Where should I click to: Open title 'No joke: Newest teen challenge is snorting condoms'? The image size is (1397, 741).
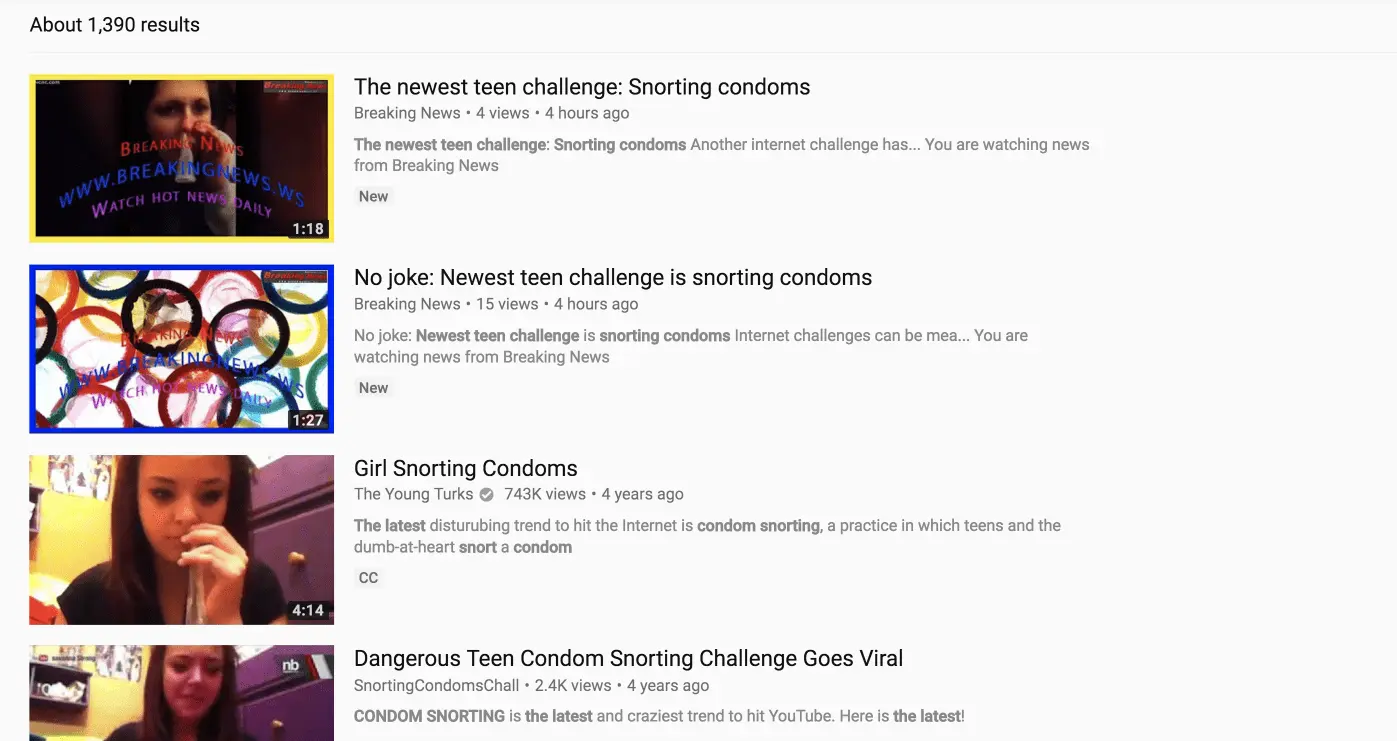pos(612,278)
